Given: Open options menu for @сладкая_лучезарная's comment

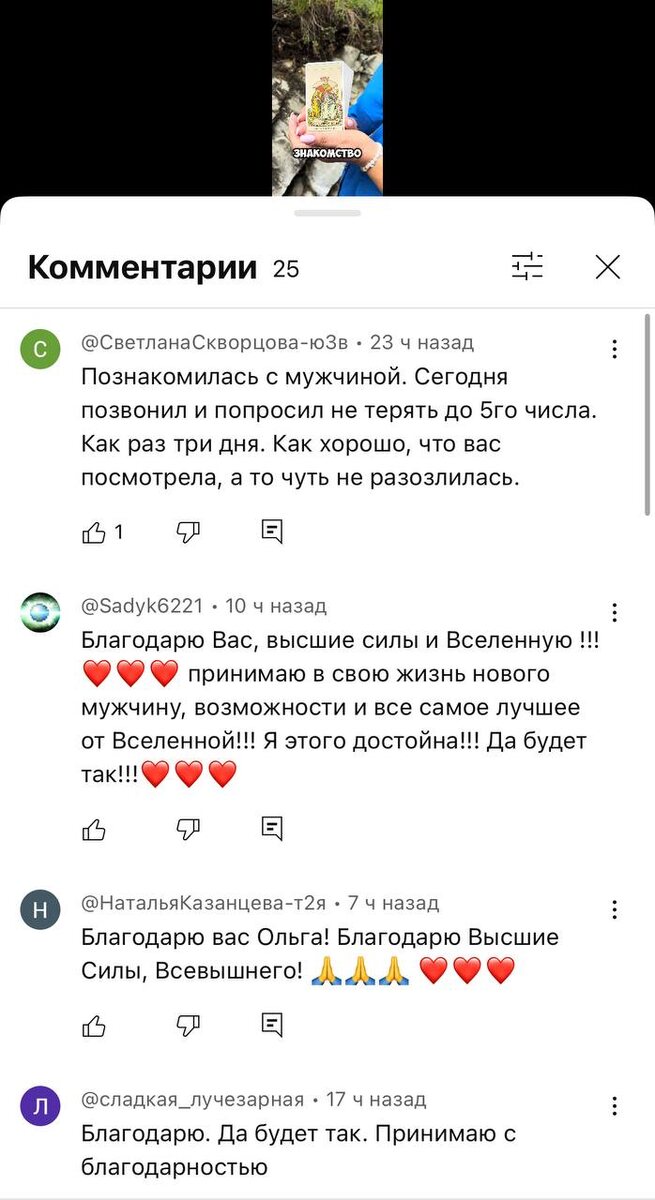Looking at the screenshot, I should [615, 1106].
